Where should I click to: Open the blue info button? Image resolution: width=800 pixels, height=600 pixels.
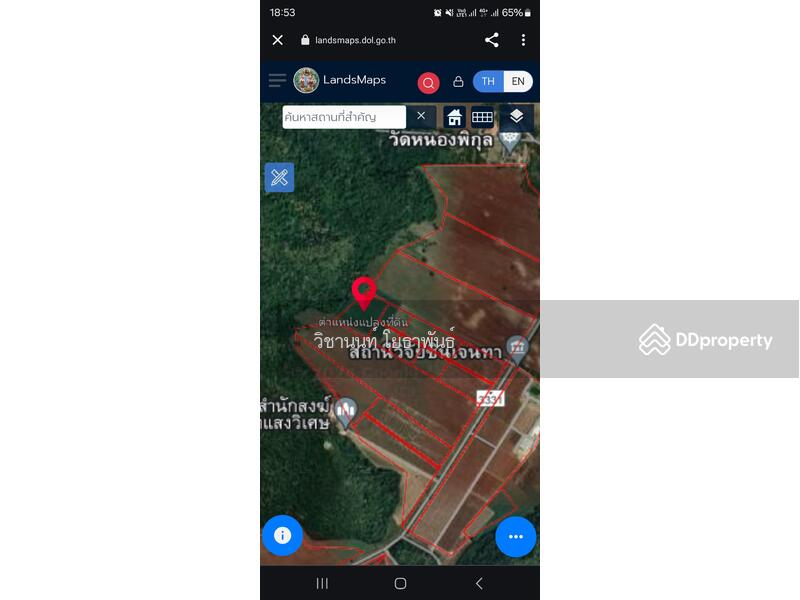(x=282, y=536)
